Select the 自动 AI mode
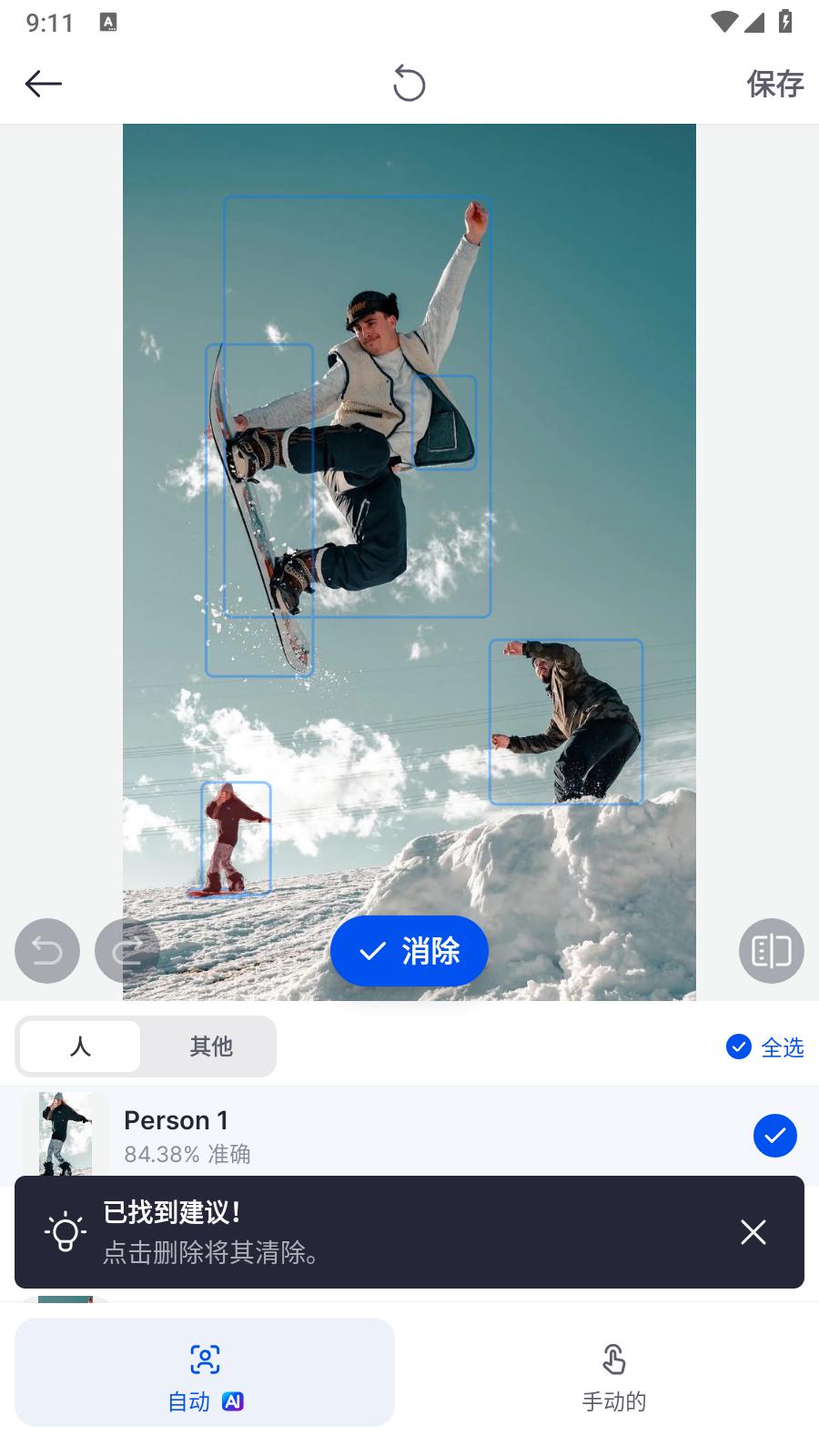819x1456 pixels. (x=205, y=1372)
